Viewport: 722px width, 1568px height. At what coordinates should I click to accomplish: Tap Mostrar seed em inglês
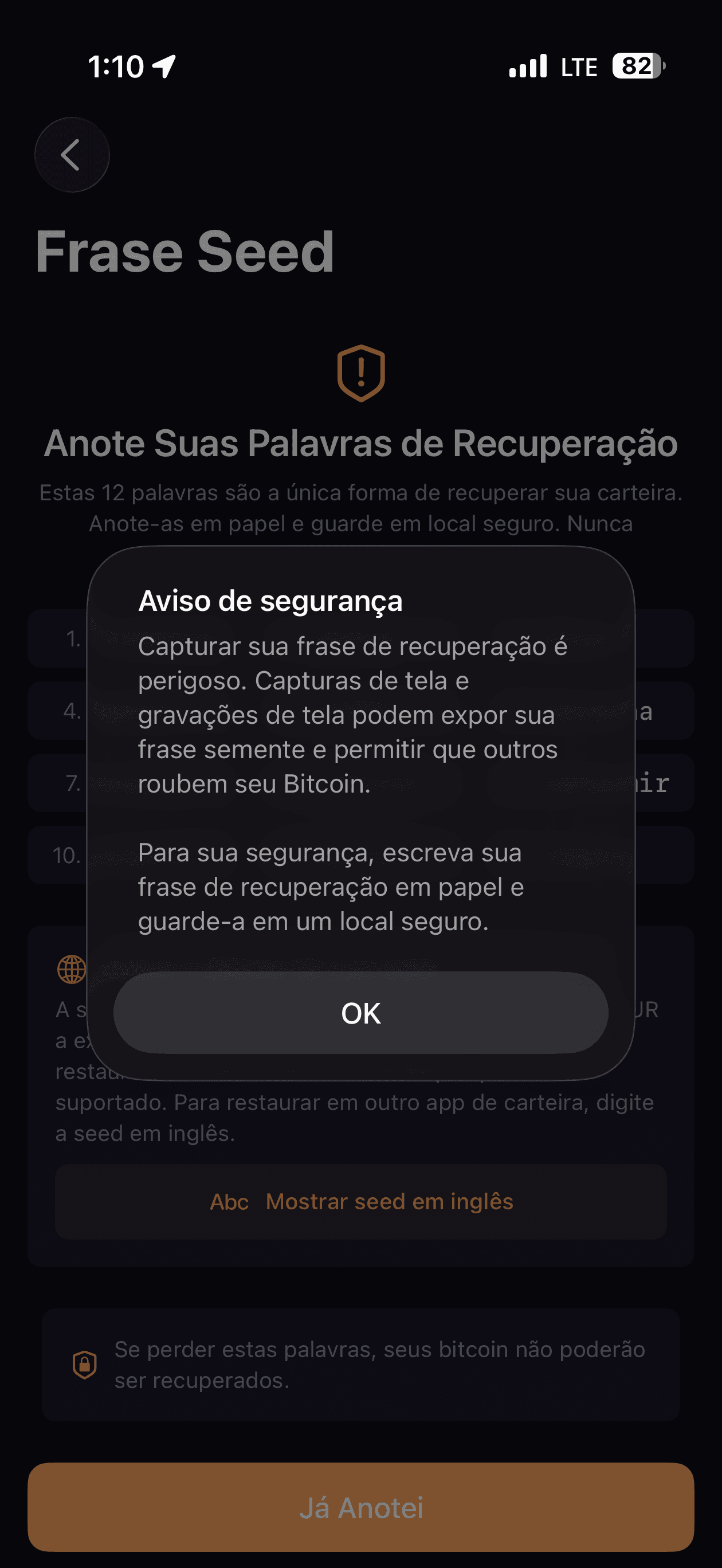pos(361,1202)
